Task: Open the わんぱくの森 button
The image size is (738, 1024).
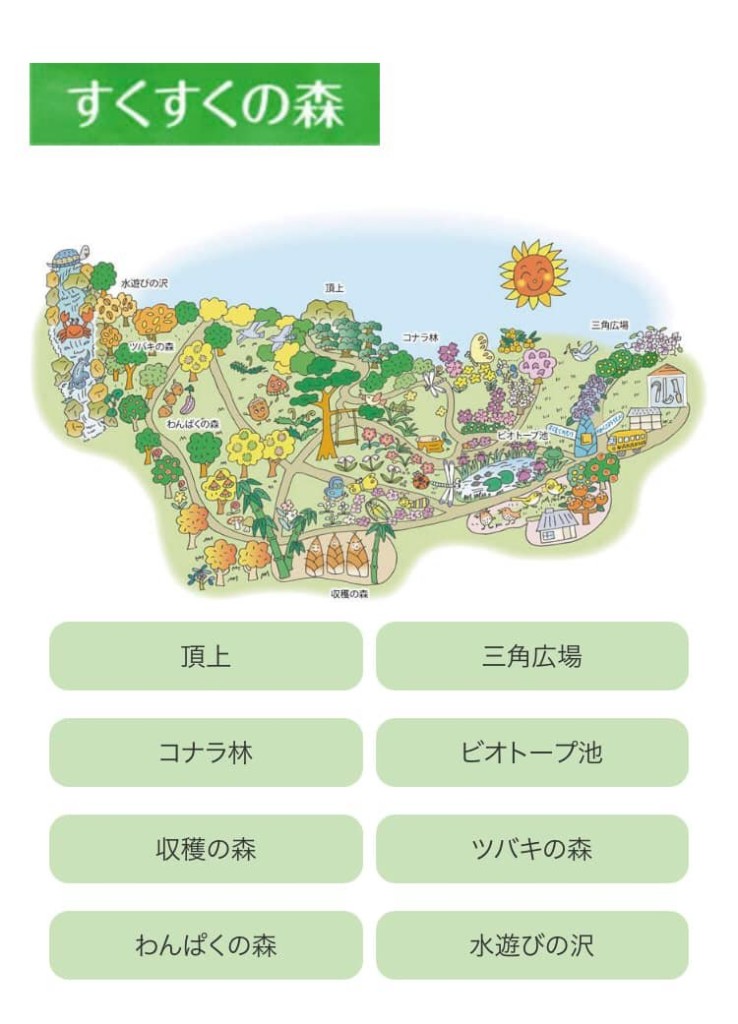Action: point(205,944)
